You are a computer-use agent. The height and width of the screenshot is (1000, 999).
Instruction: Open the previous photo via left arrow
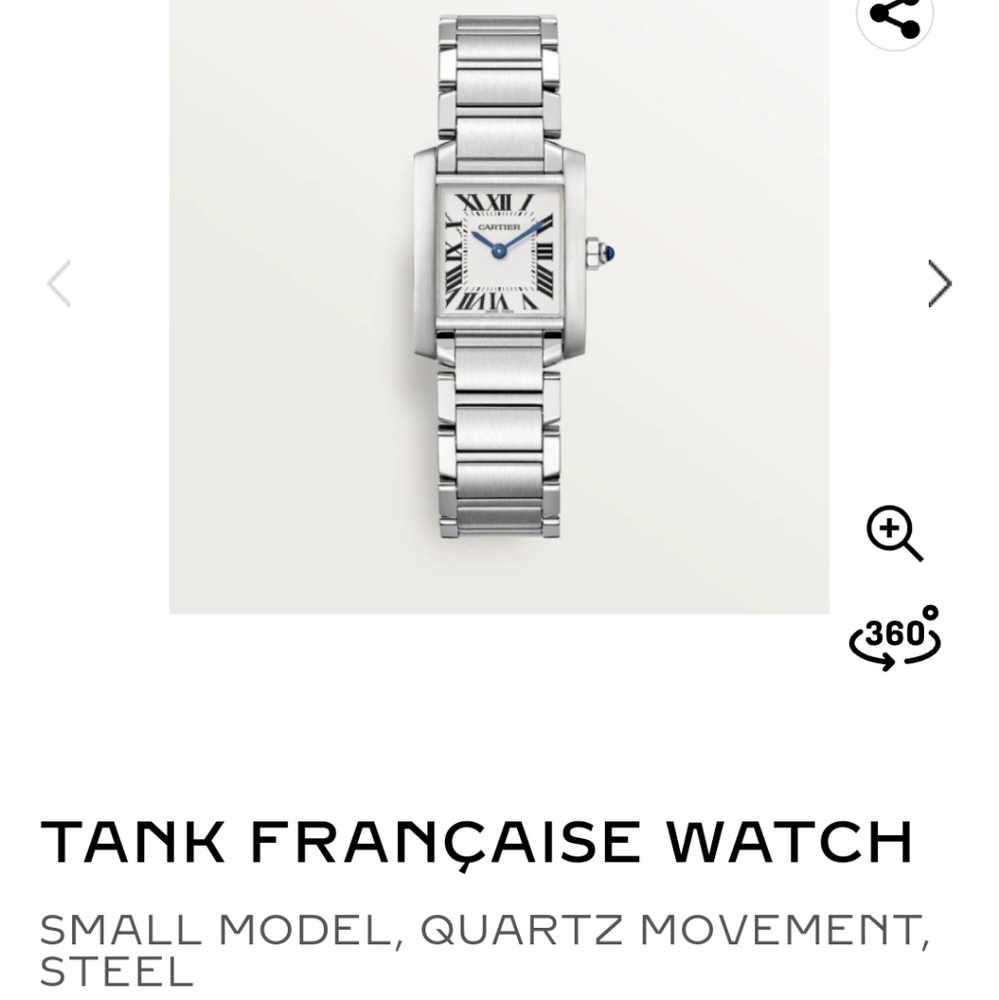tap(58, 283)
